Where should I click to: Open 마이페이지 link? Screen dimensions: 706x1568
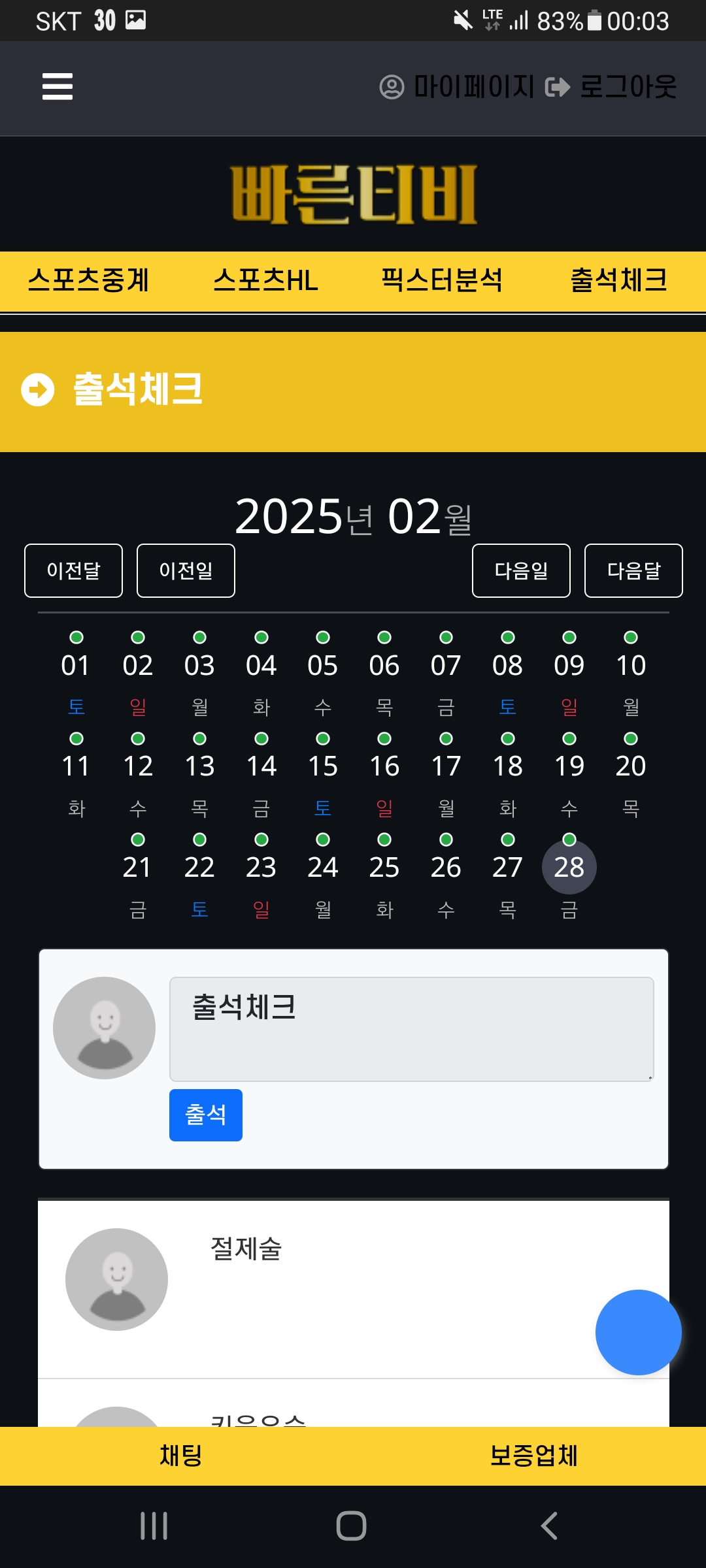tap(458, 87)
